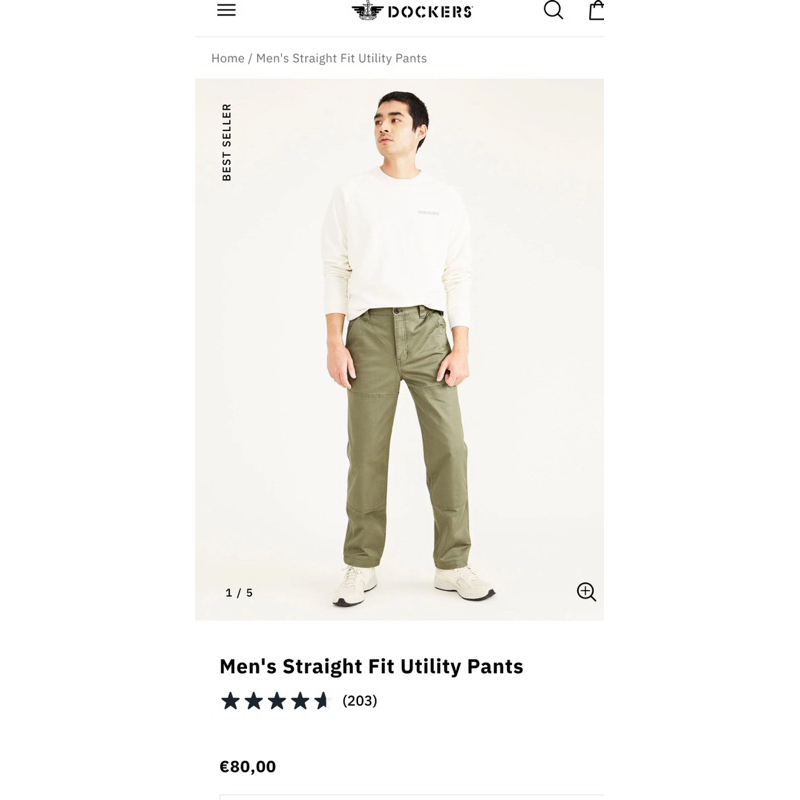Image resolution: width=800 pixels, height=800 pixels.
Task: Follow the Home breadcrumb link
Action: point(227,58)
